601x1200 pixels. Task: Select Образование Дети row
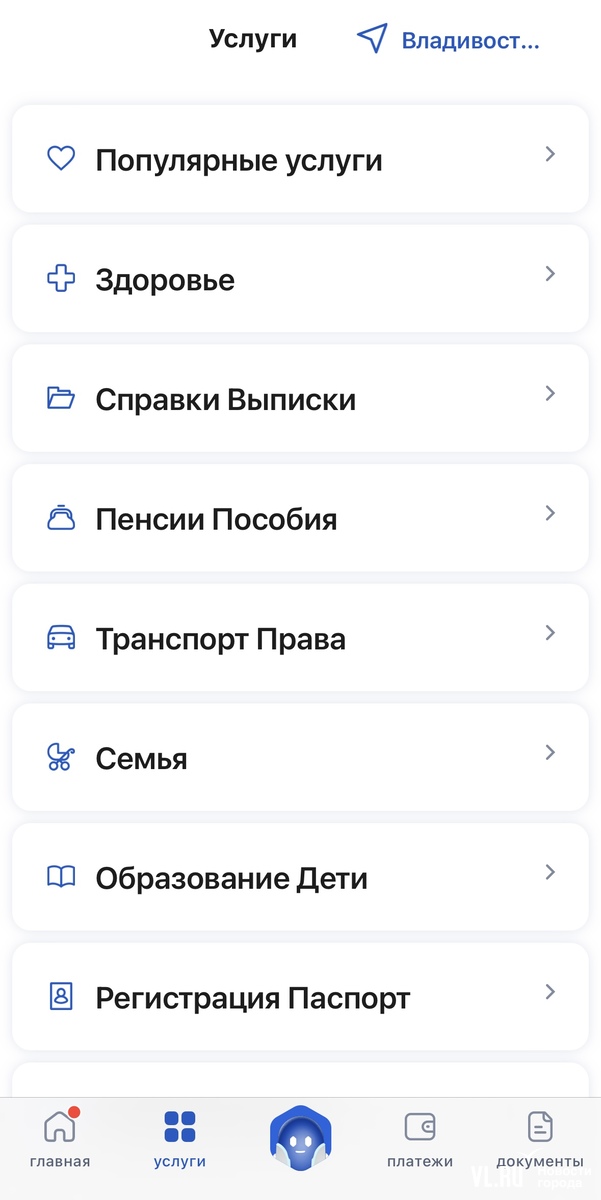[x=300, y=878]
